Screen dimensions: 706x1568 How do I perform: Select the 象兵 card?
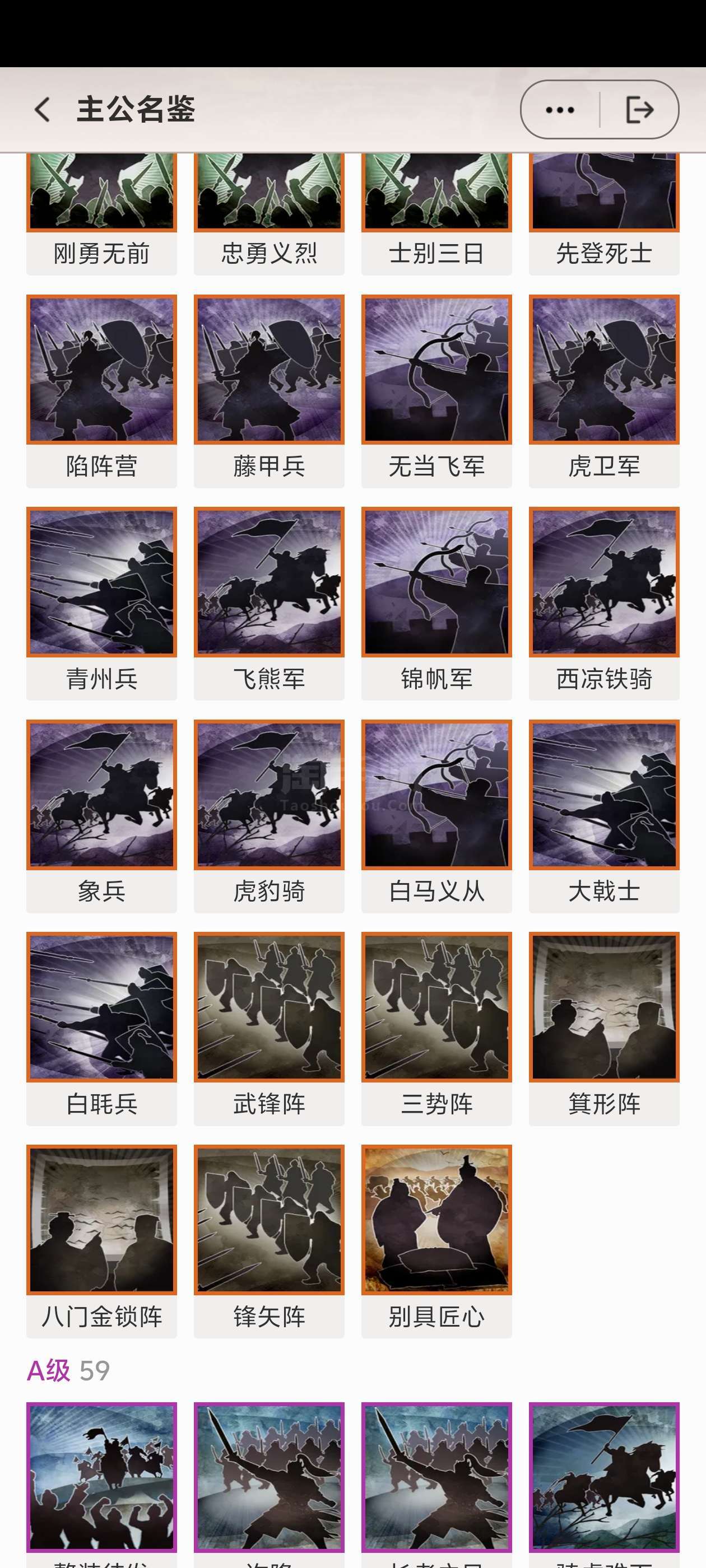102,816
